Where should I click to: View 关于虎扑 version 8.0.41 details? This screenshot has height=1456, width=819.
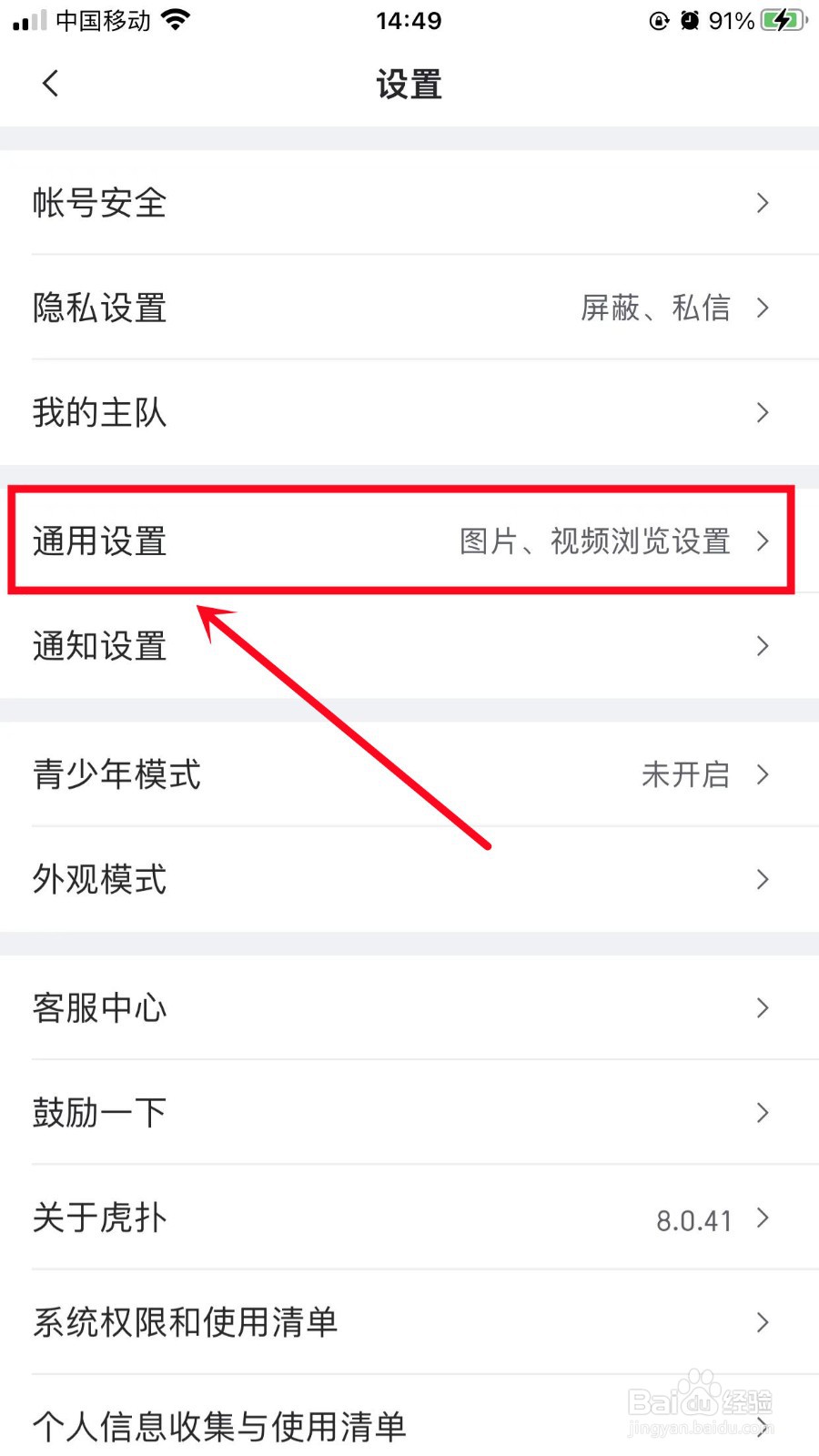coord(409,1218)
